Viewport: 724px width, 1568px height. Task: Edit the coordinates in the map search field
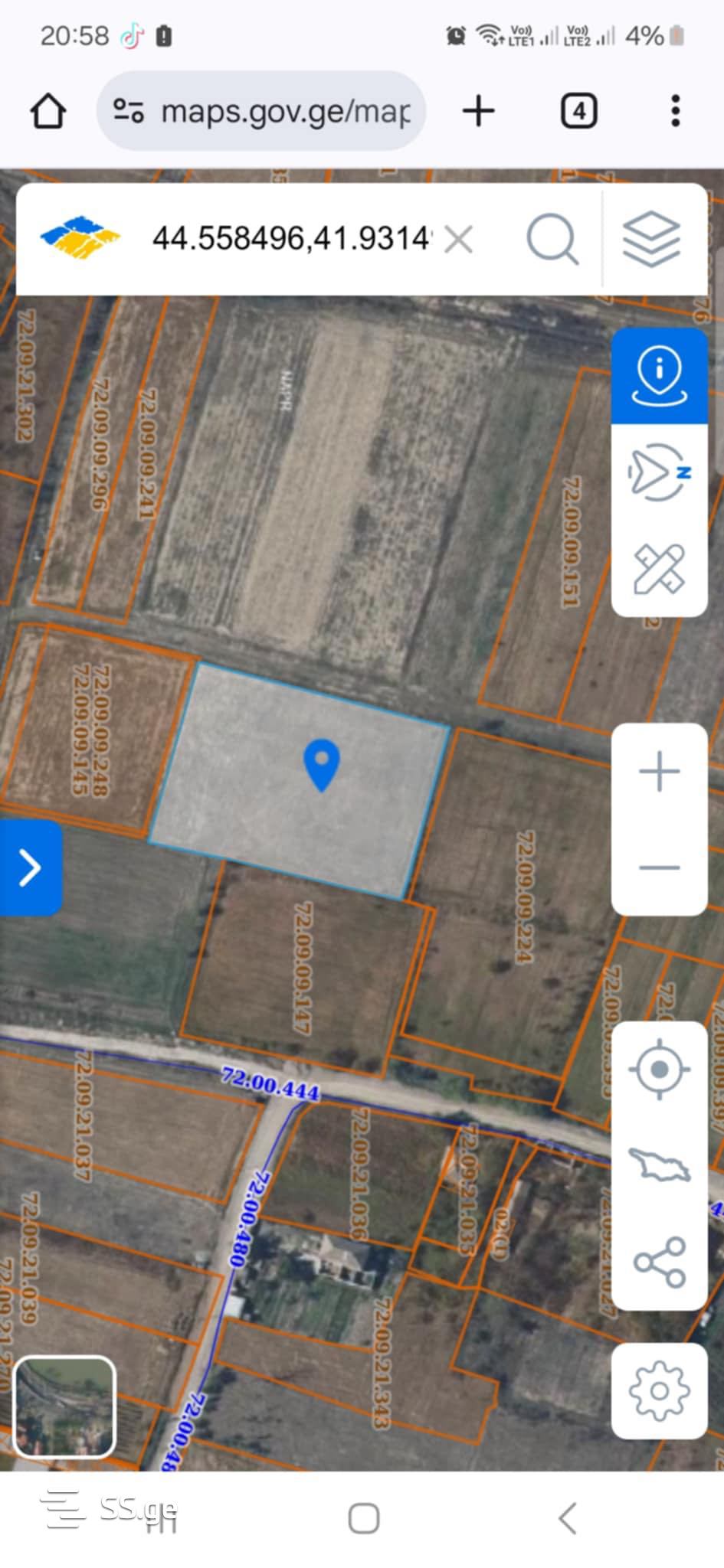290,239
